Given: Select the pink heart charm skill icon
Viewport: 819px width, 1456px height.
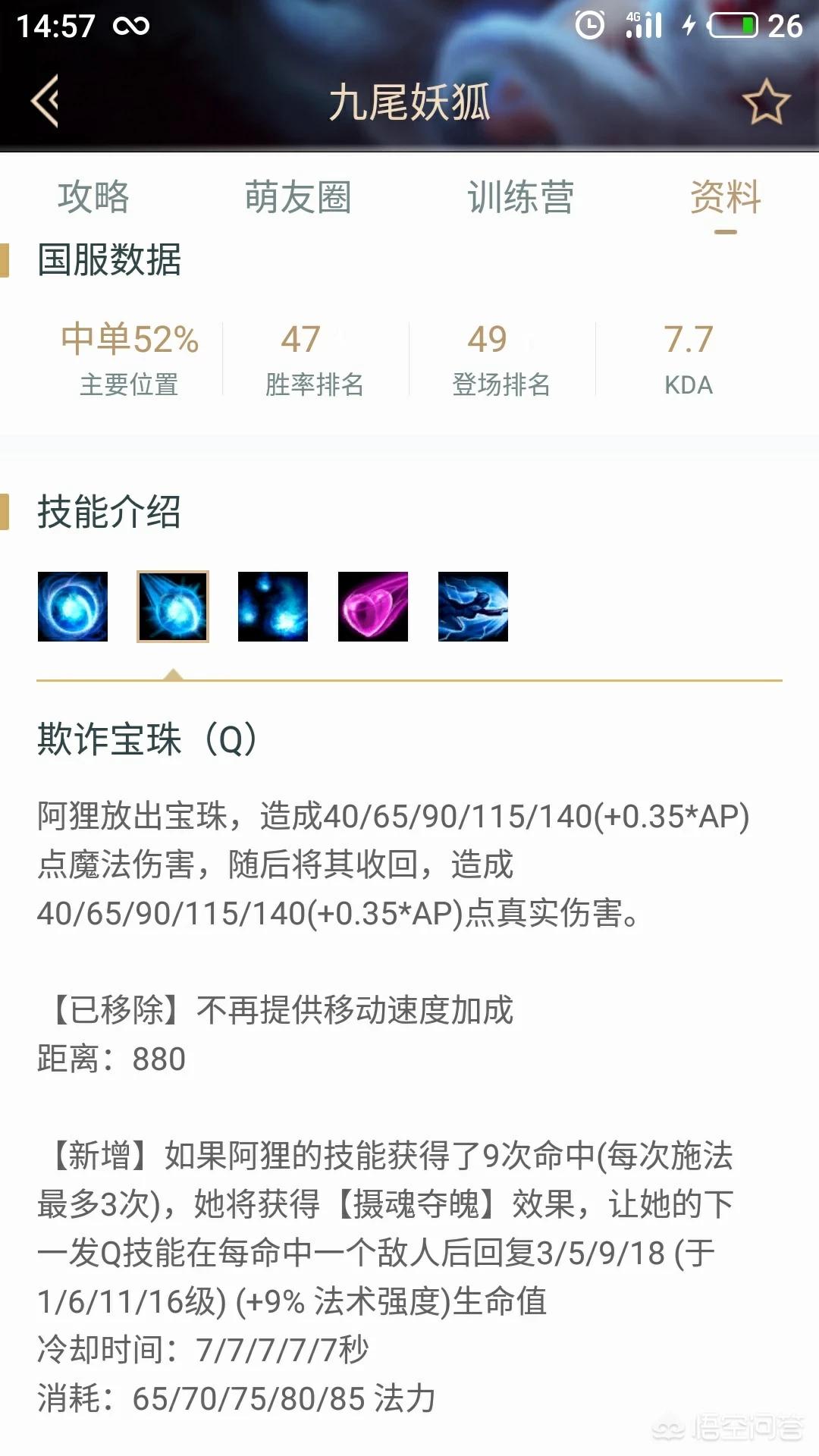Looking at the screenshot, I should 373,607.
